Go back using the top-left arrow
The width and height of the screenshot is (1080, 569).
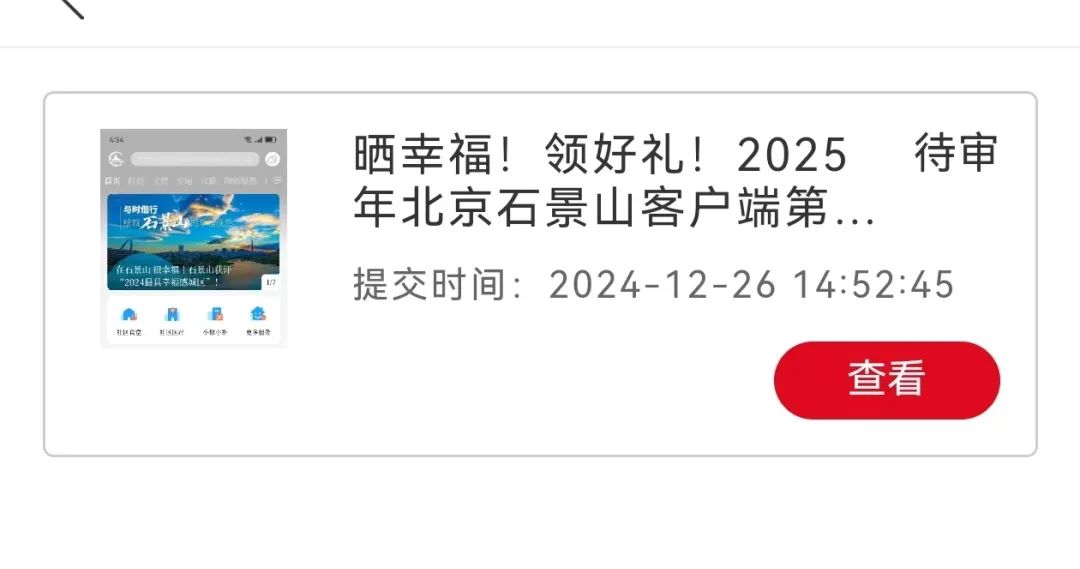(72, 8)
